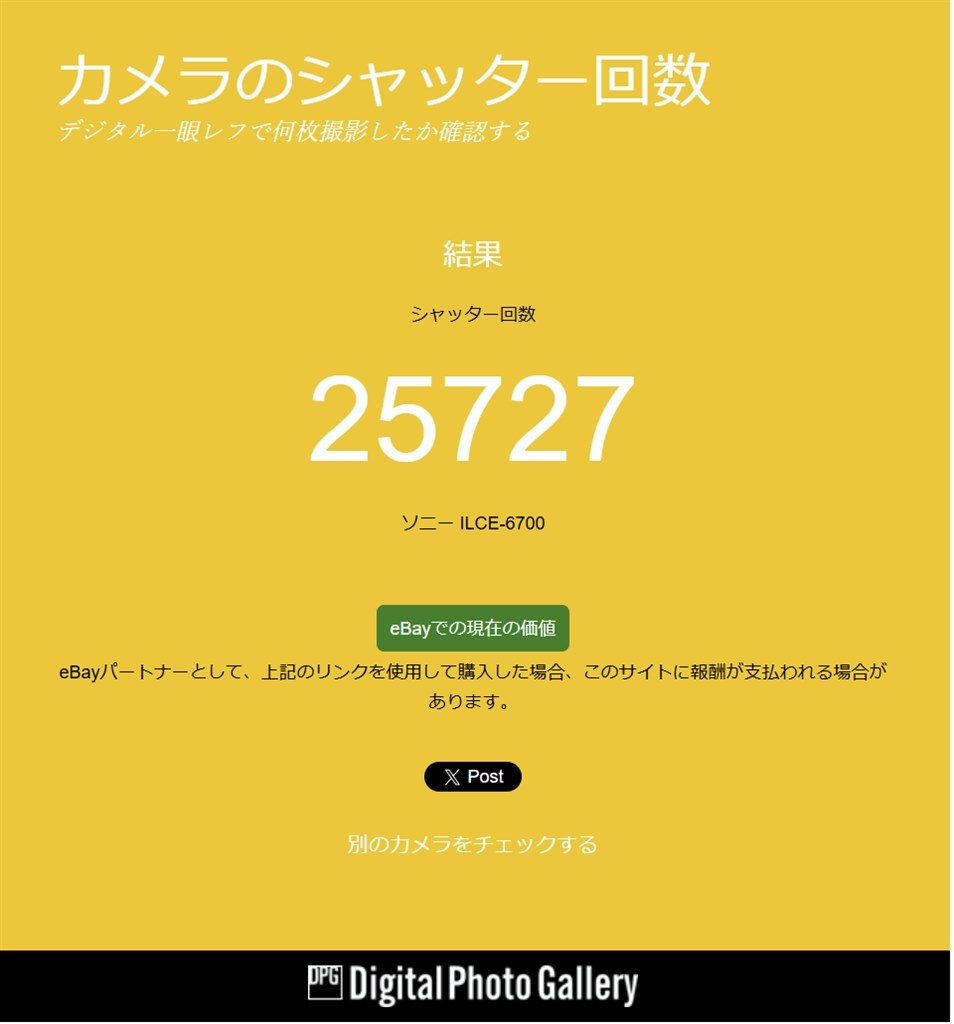Open the eBayでの現在の価値 button

(x=472, y=628)
